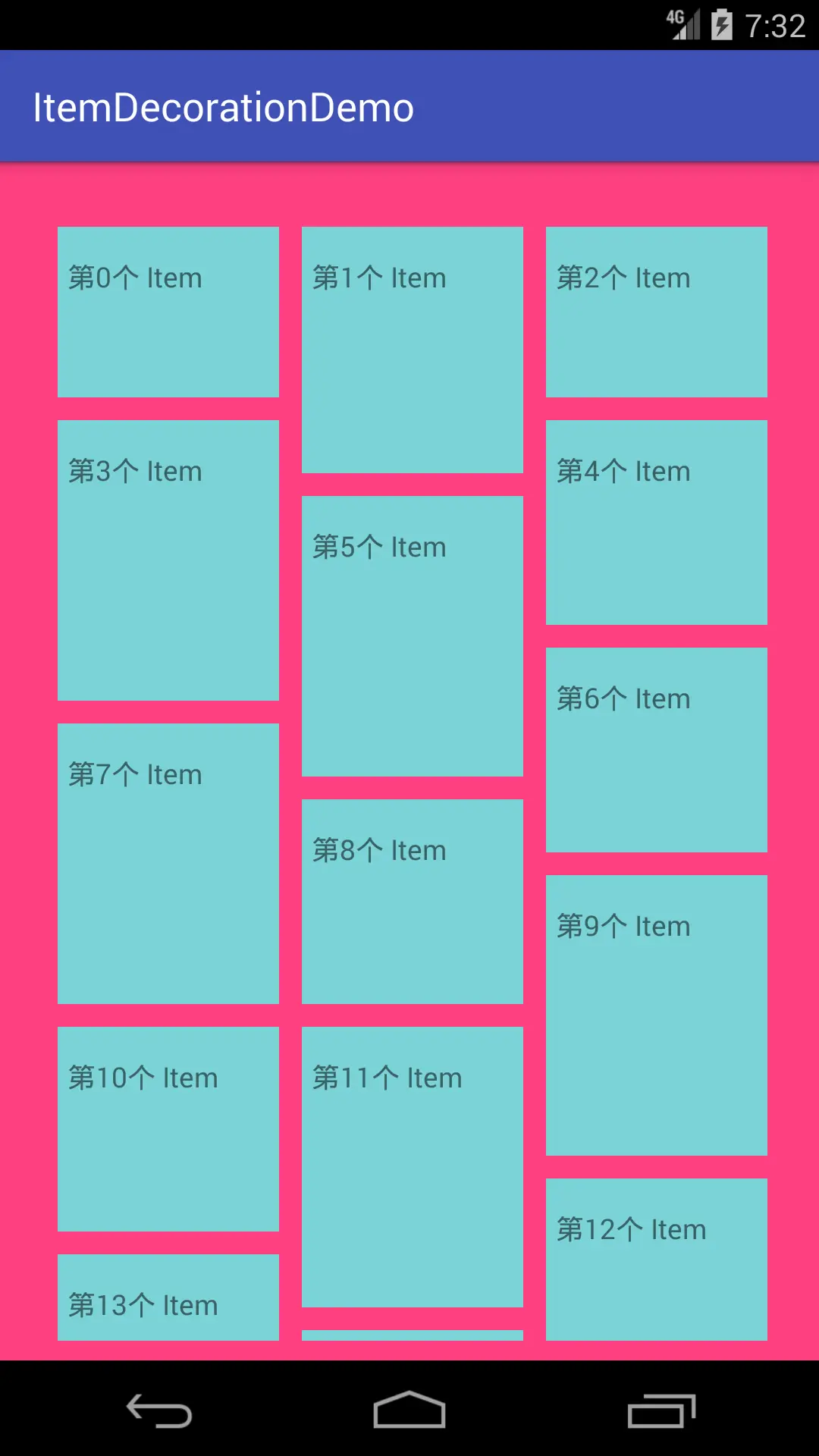Open the 第4个 Item tile
The image size is (819, 1456).
[657, 522]
